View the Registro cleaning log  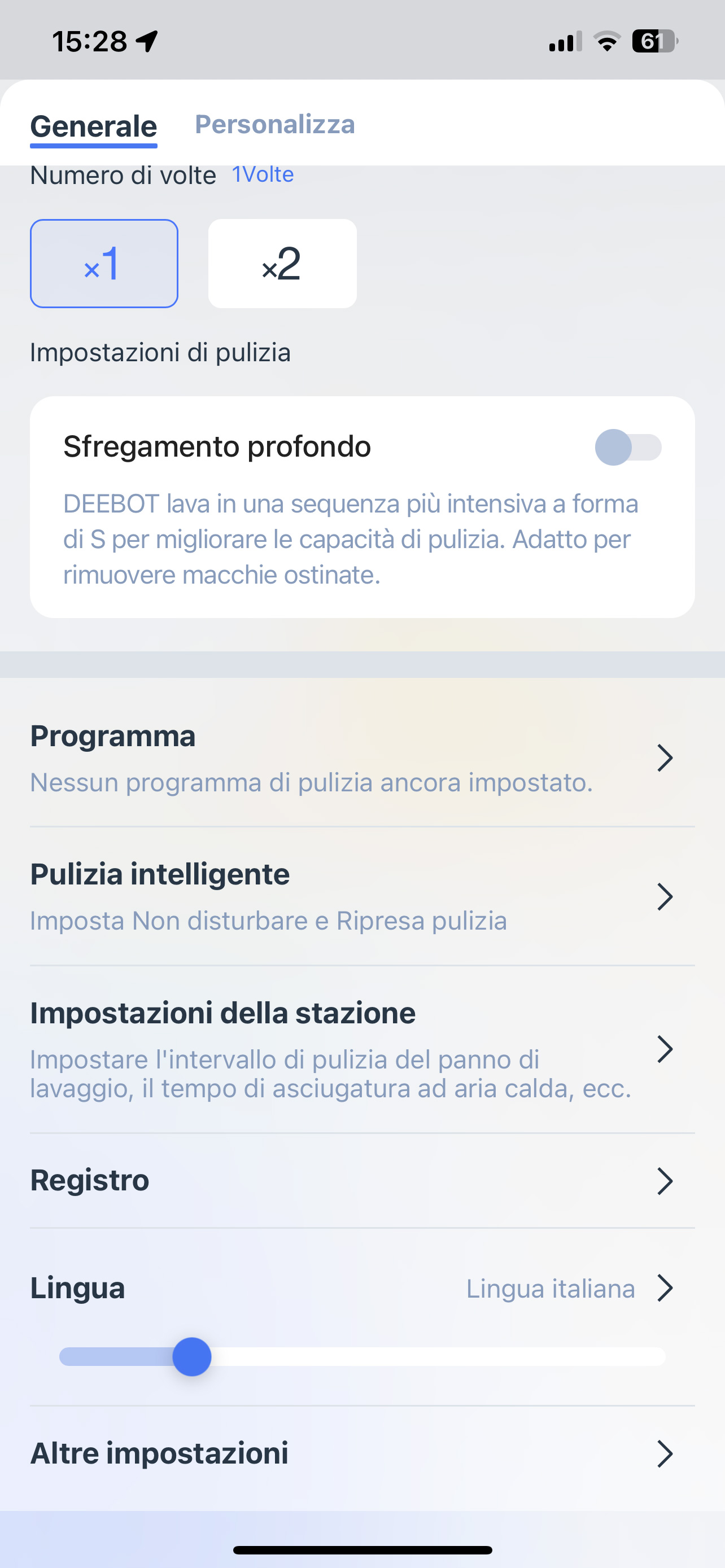coord(362,1181)
